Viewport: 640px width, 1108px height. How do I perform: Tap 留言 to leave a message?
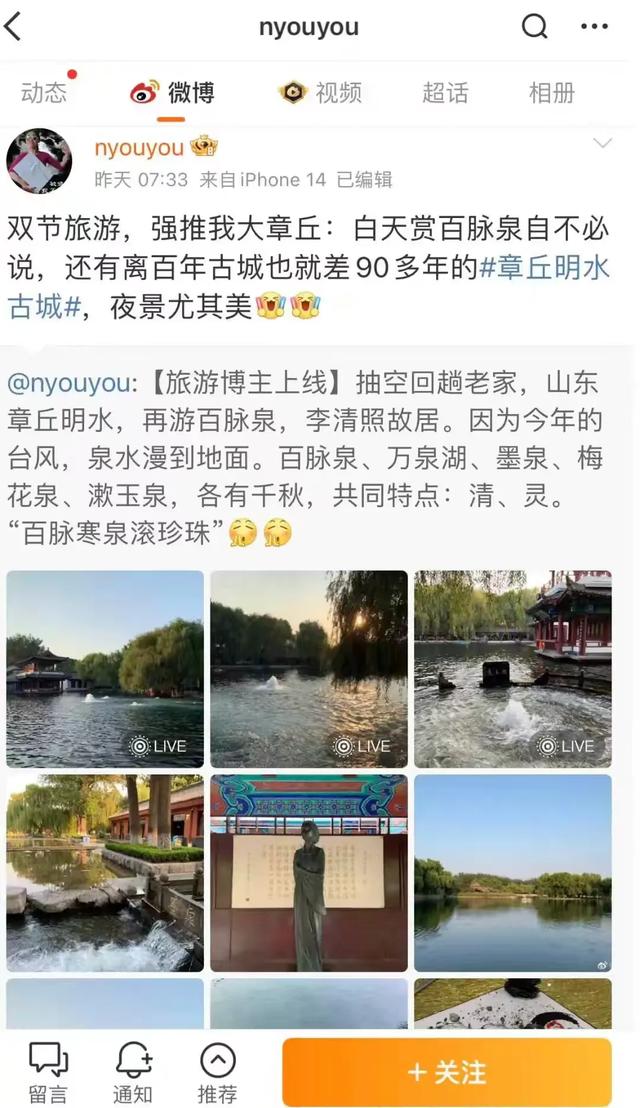click(x=48, y=1072)
